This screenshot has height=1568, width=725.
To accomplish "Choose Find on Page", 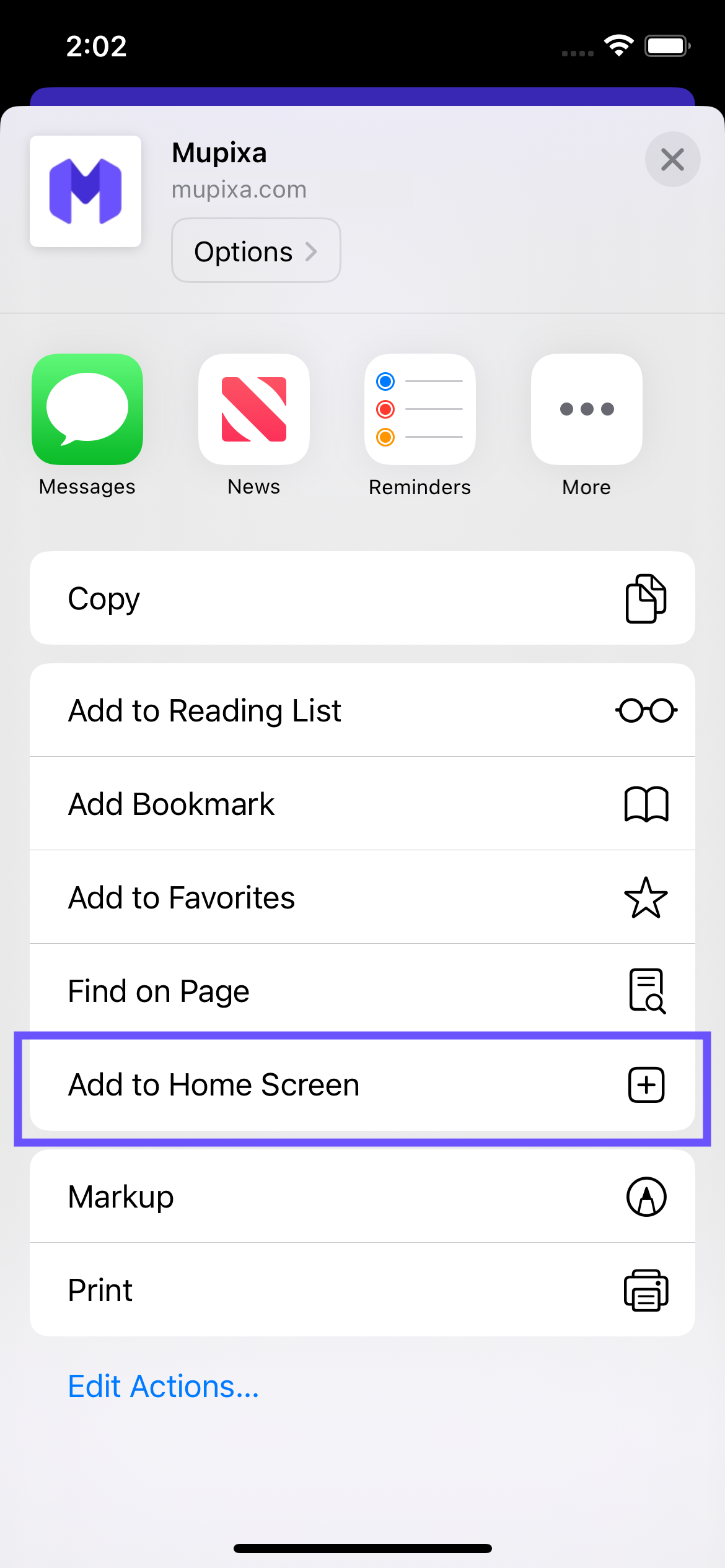I will tap(362, 991).
